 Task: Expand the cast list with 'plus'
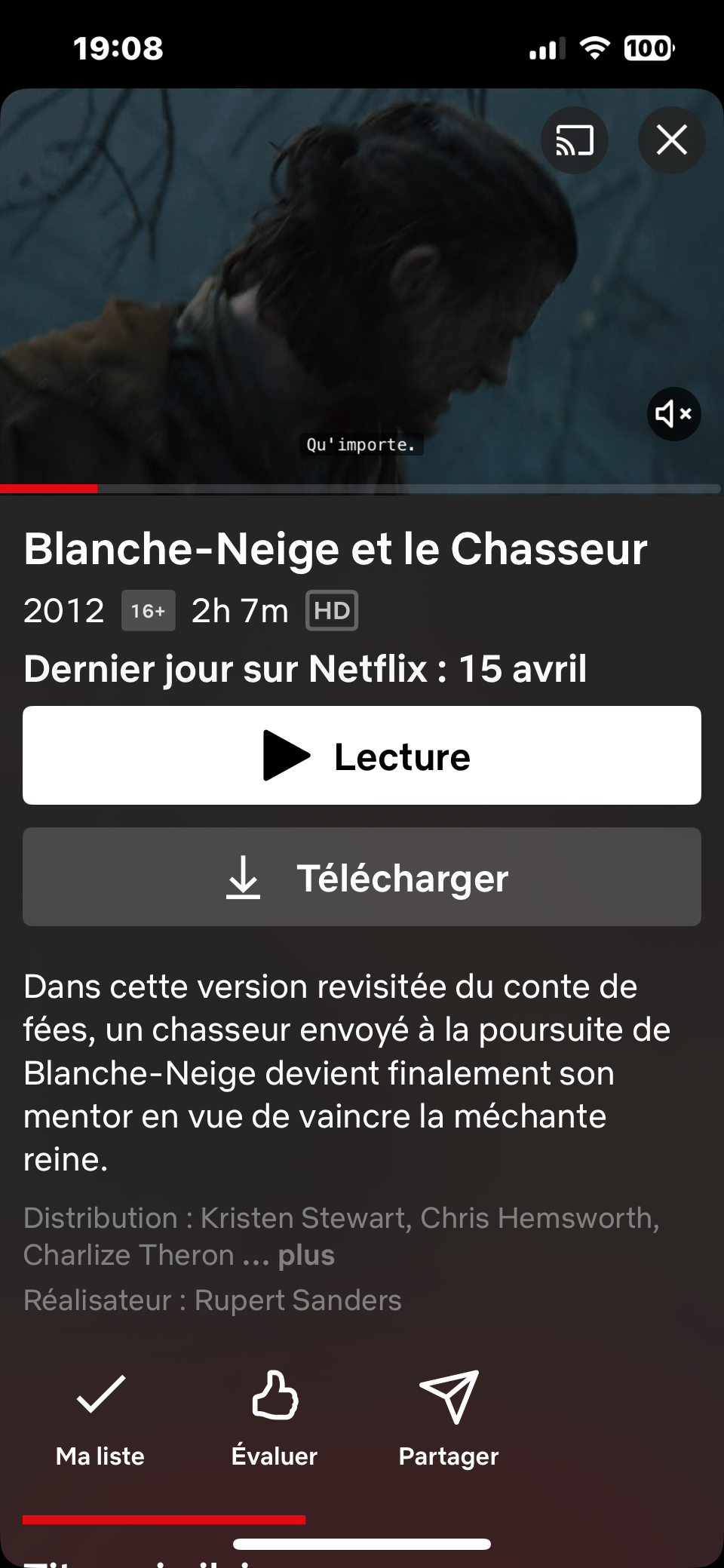tap(306, 1256)
